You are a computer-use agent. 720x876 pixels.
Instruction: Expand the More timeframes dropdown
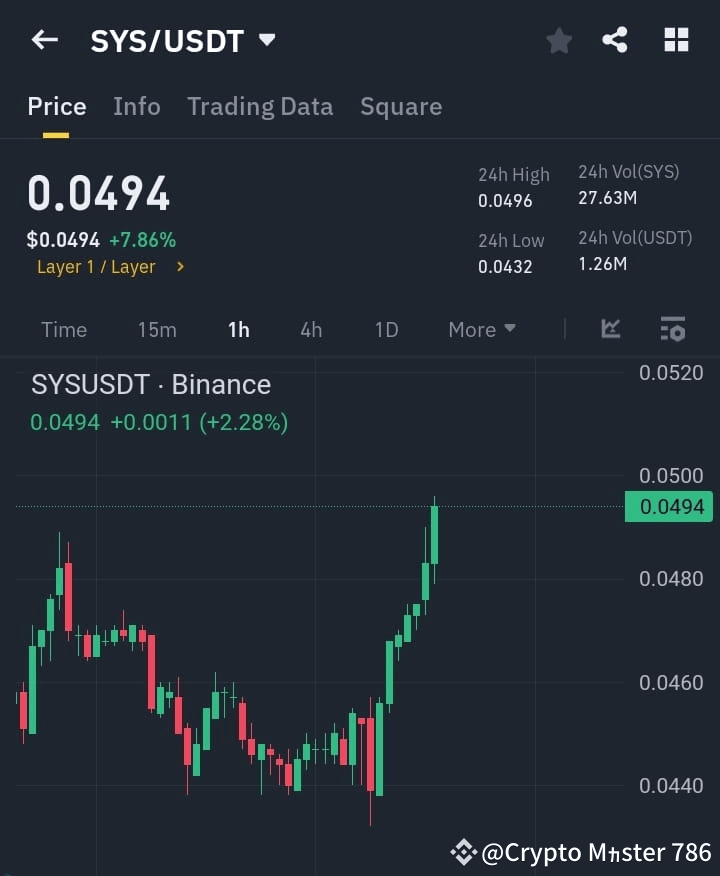(481, 329)
